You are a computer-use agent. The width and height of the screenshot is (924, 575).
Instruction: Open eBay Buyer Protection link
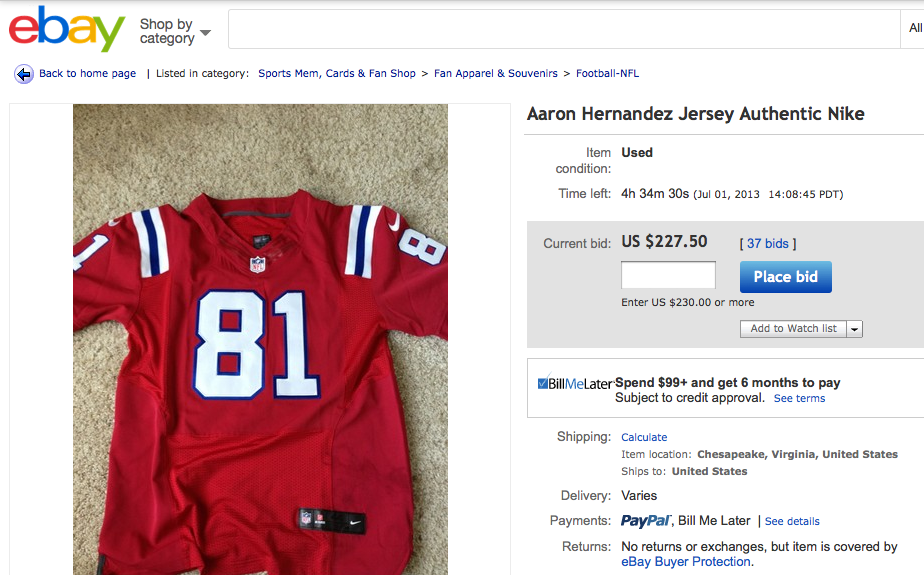click(686, 562)
